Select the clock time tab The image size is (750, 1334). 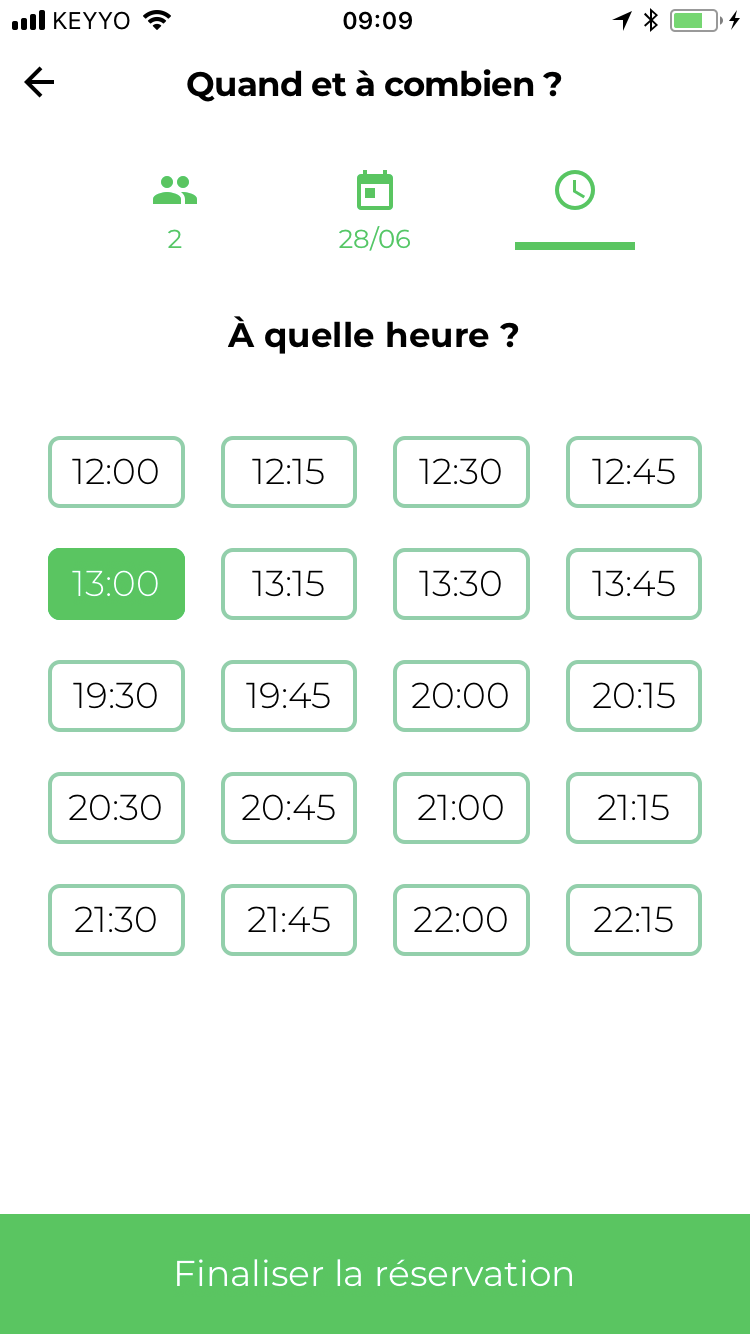pyautogui.click(x=575, y=205)
